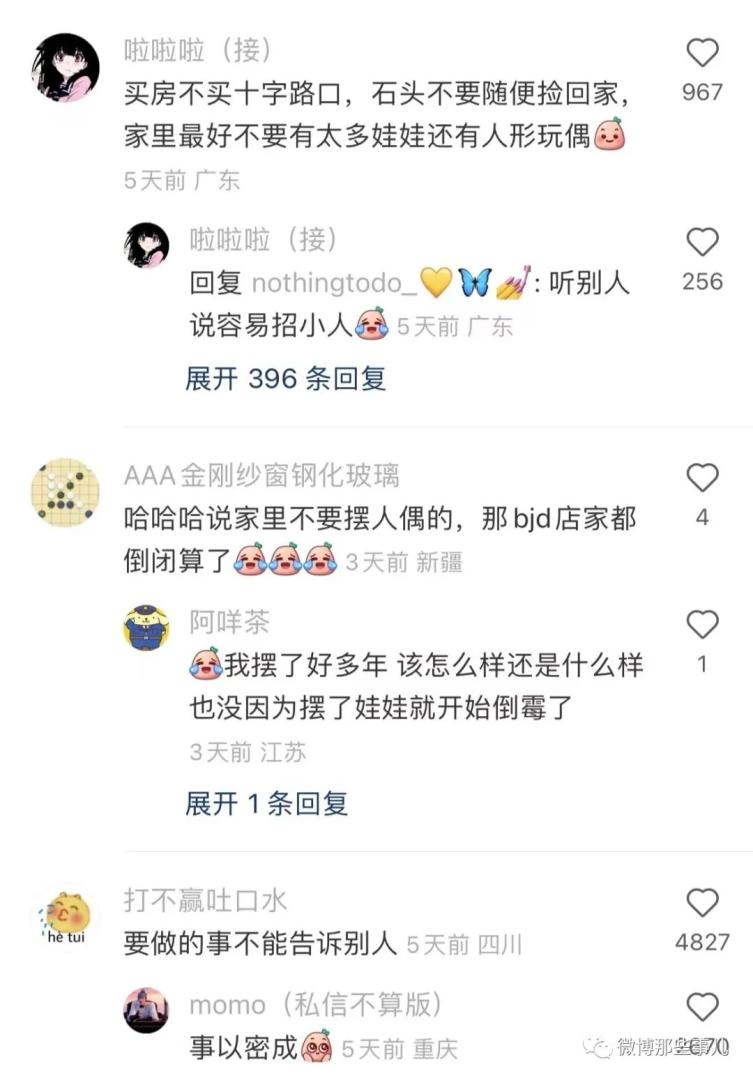Visit username 阿咩茶
Viewport: 753px width, 1080px height.
pos(230,622)
